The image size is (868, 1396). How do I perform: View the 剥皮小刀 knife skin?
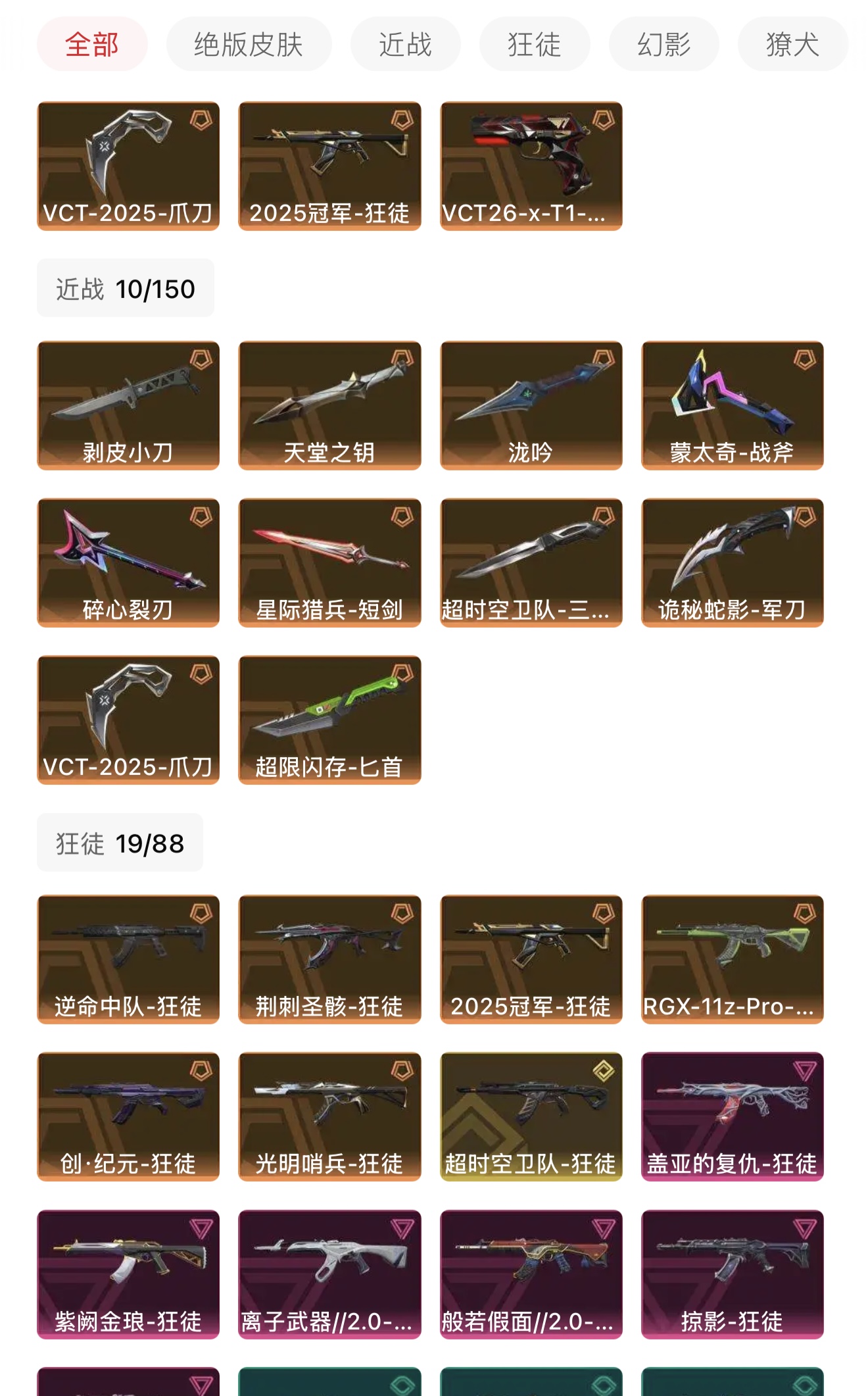(x=128, y=405)
